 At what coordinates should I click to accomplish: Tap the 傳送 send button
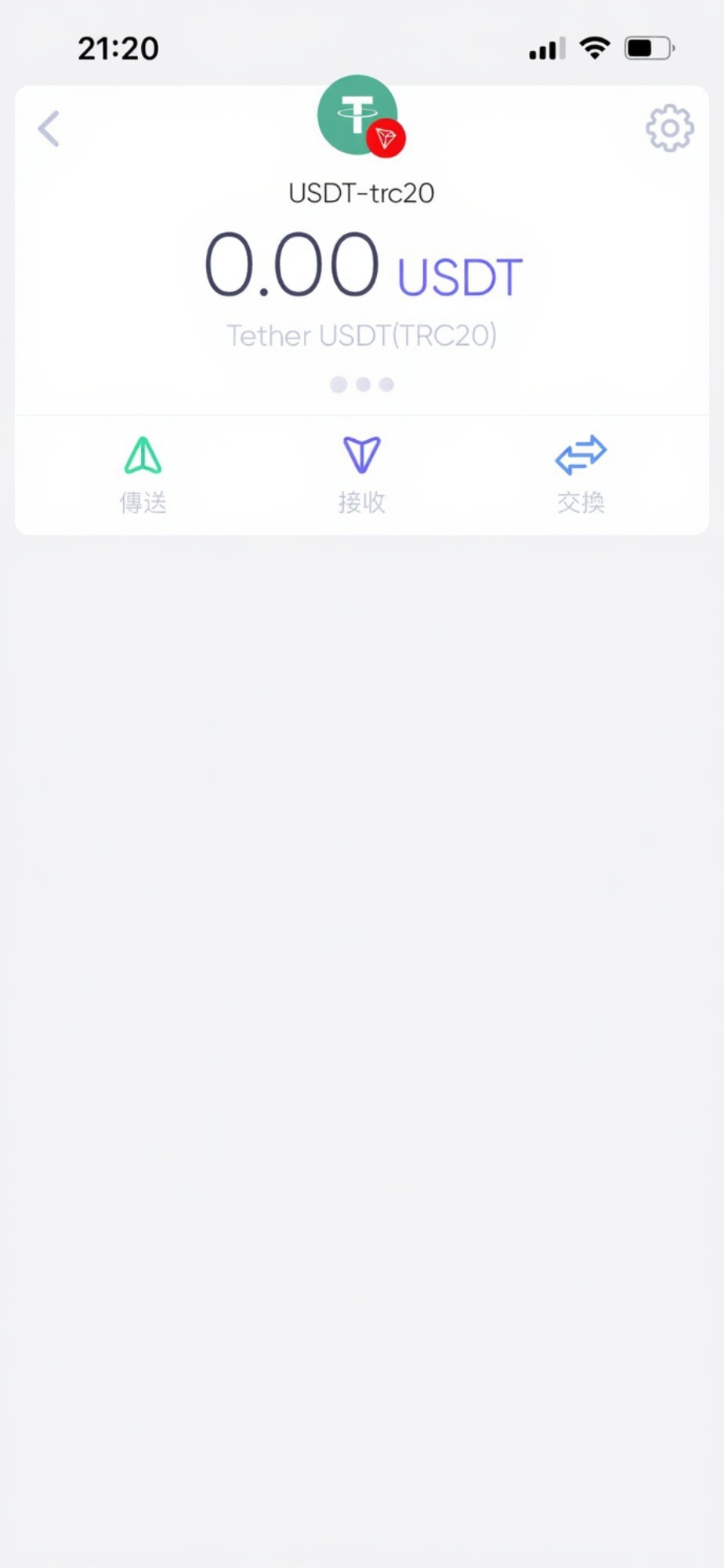coord(143,475)
